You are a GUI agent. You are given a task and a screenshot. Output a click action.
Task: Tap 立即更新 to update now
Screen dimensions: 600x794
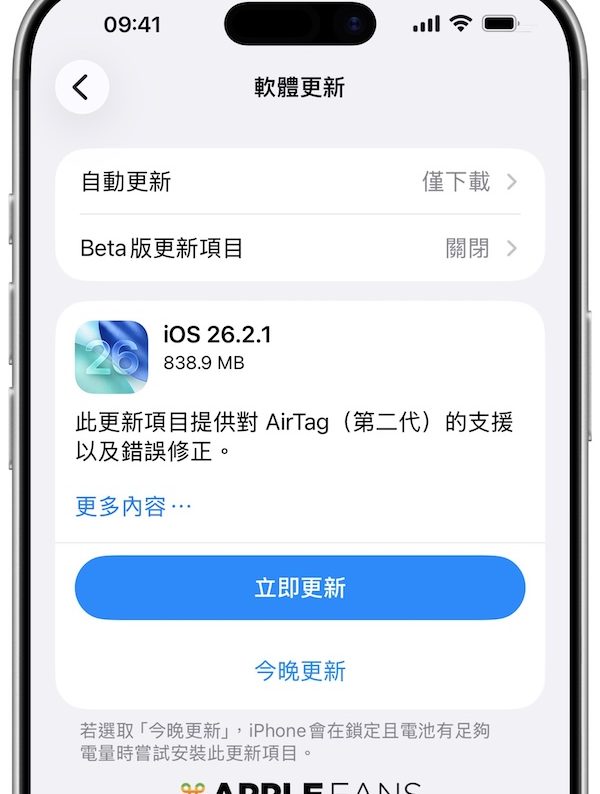coord(300,588)
